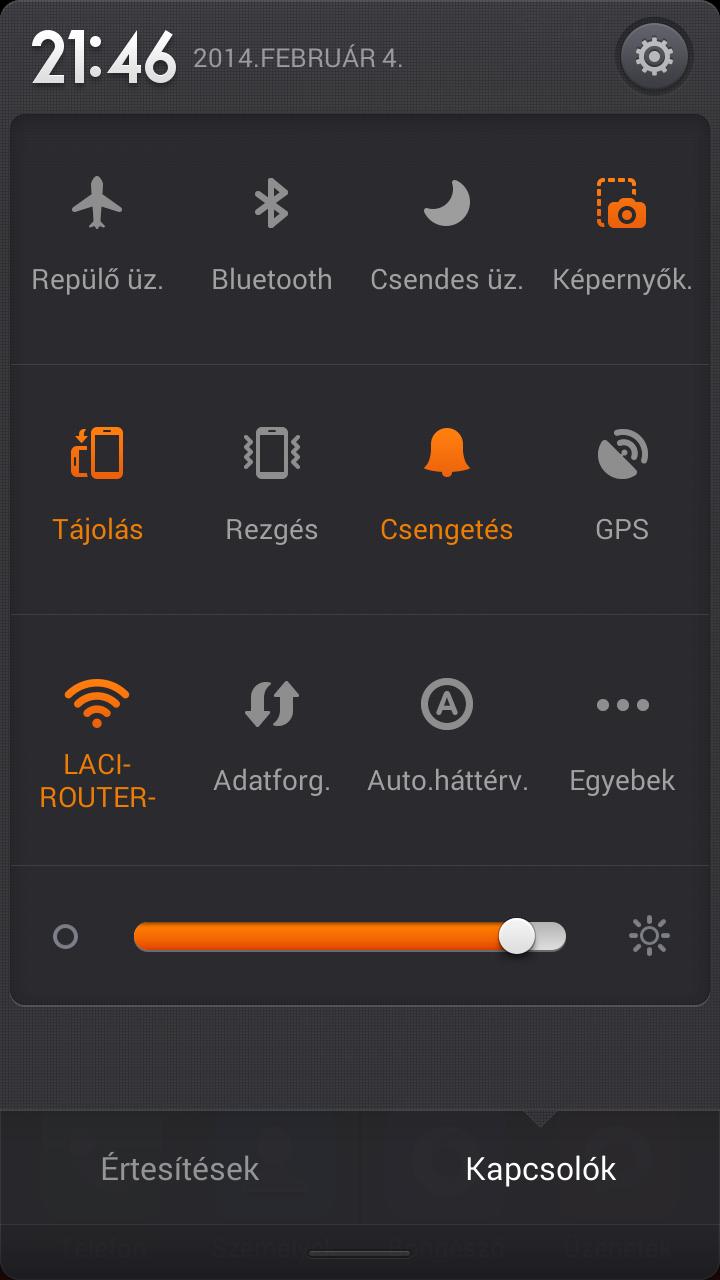Tap the brightness slider to adjust it
This screenshot has height=1280, width=720.
point(350,937)
